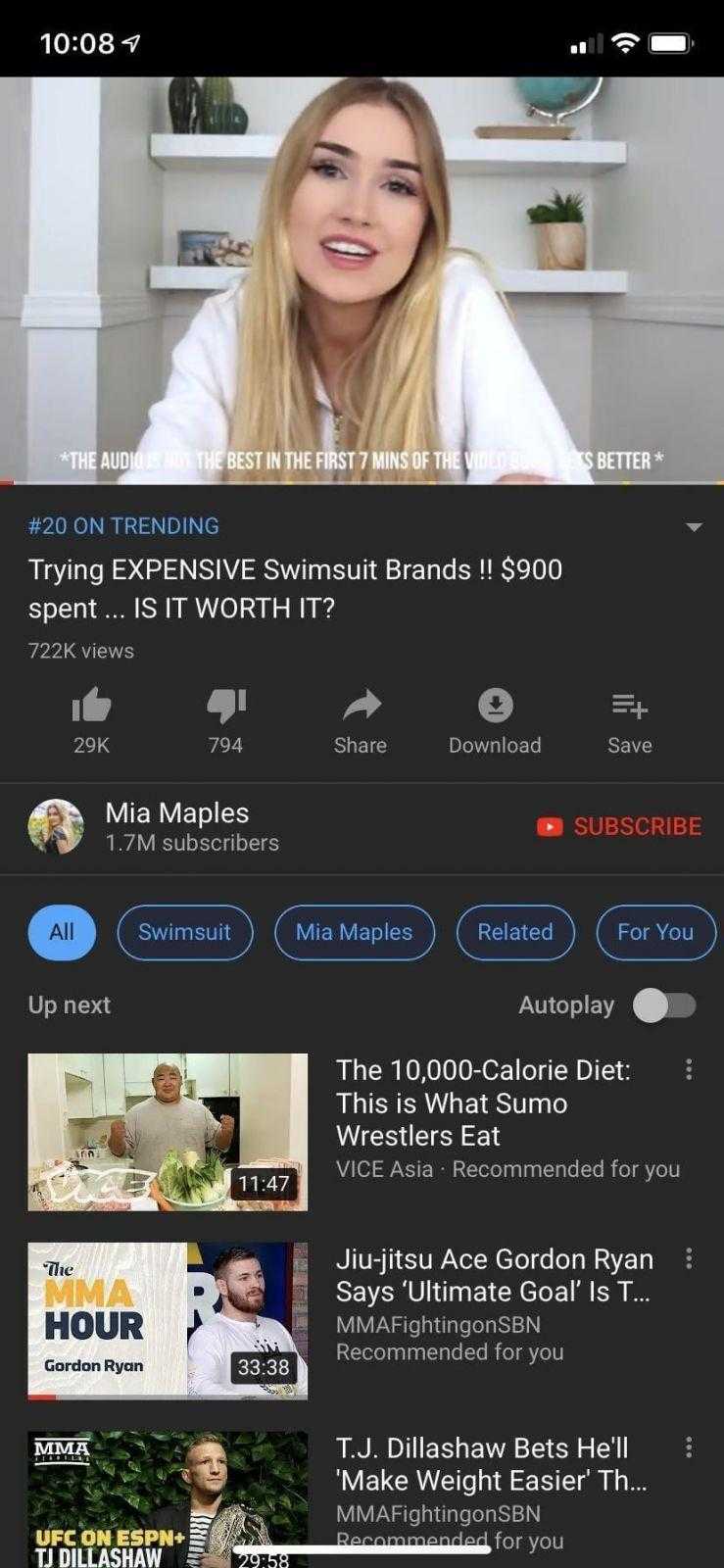
Task: Open options for Sumo Wrestlers video
Action: point(689,1069)
